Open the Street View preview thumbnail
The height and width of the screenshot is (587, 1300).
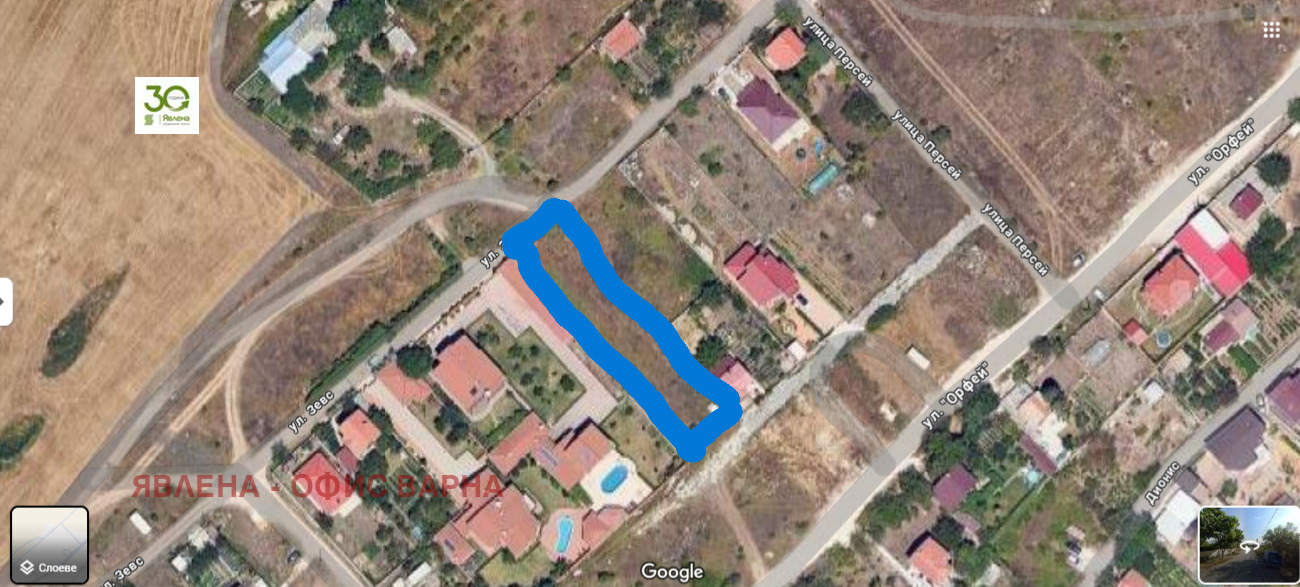click(1247, 545)
